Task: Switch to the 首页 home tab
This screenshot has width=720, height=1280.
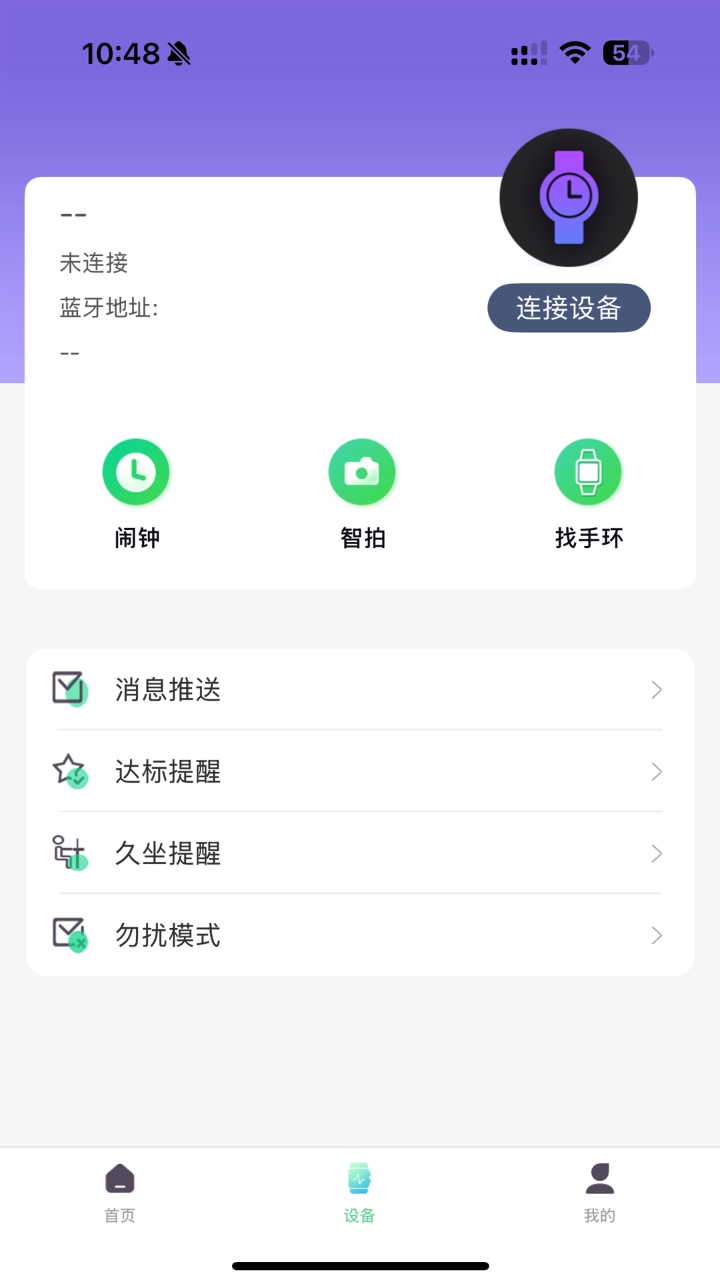Action: point(119,1190)
